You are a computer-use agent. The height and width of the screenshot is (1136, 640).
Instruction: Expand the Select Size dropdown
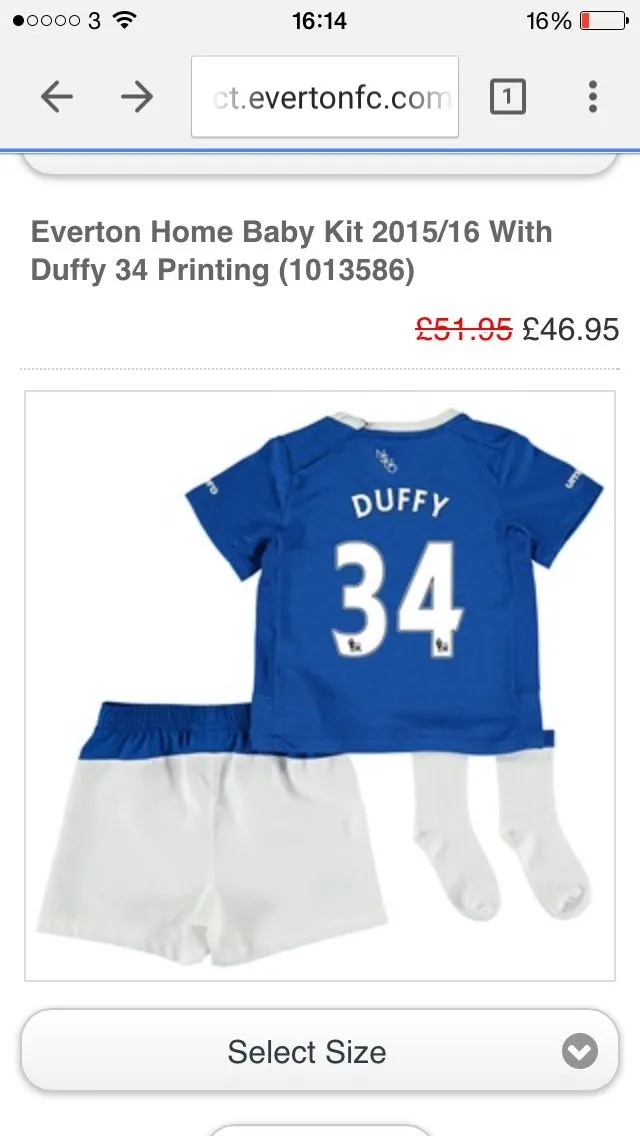point(320,1051)
